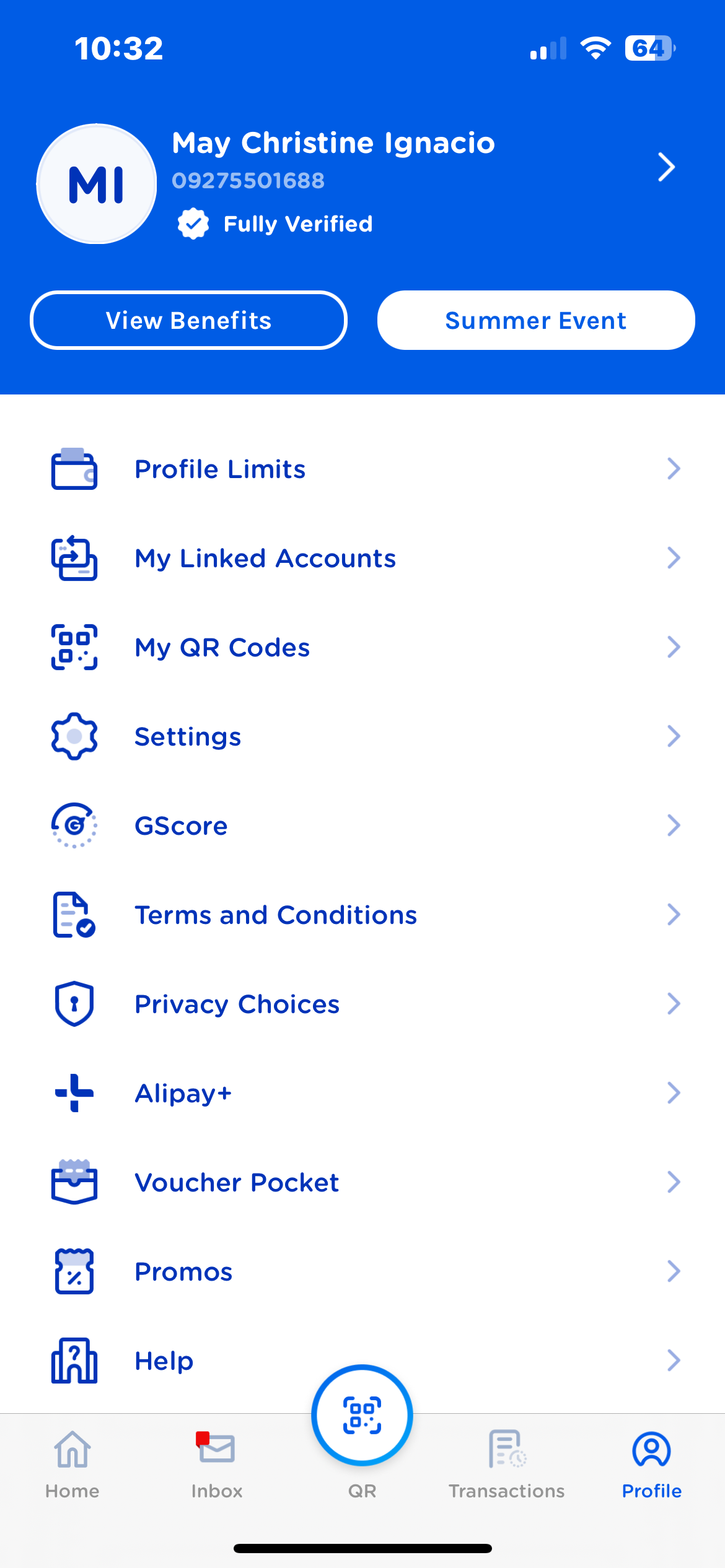Launch the QR scanner button
725x1568 pixels.
point(362,1416)
